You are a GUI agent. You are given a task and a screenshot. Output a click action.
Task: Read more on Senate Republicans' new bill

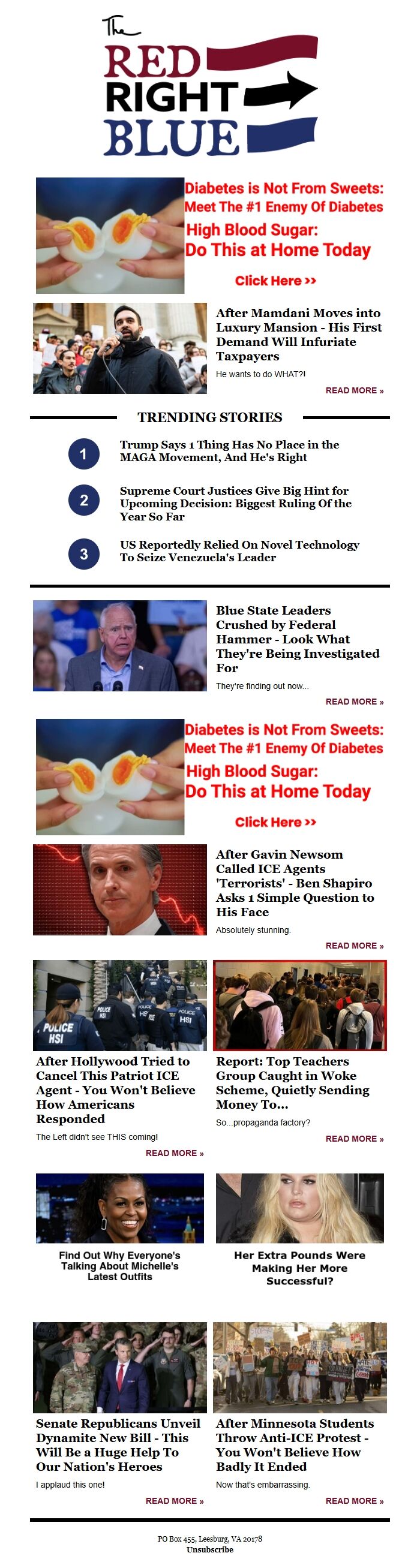[x=174, y=1500]
